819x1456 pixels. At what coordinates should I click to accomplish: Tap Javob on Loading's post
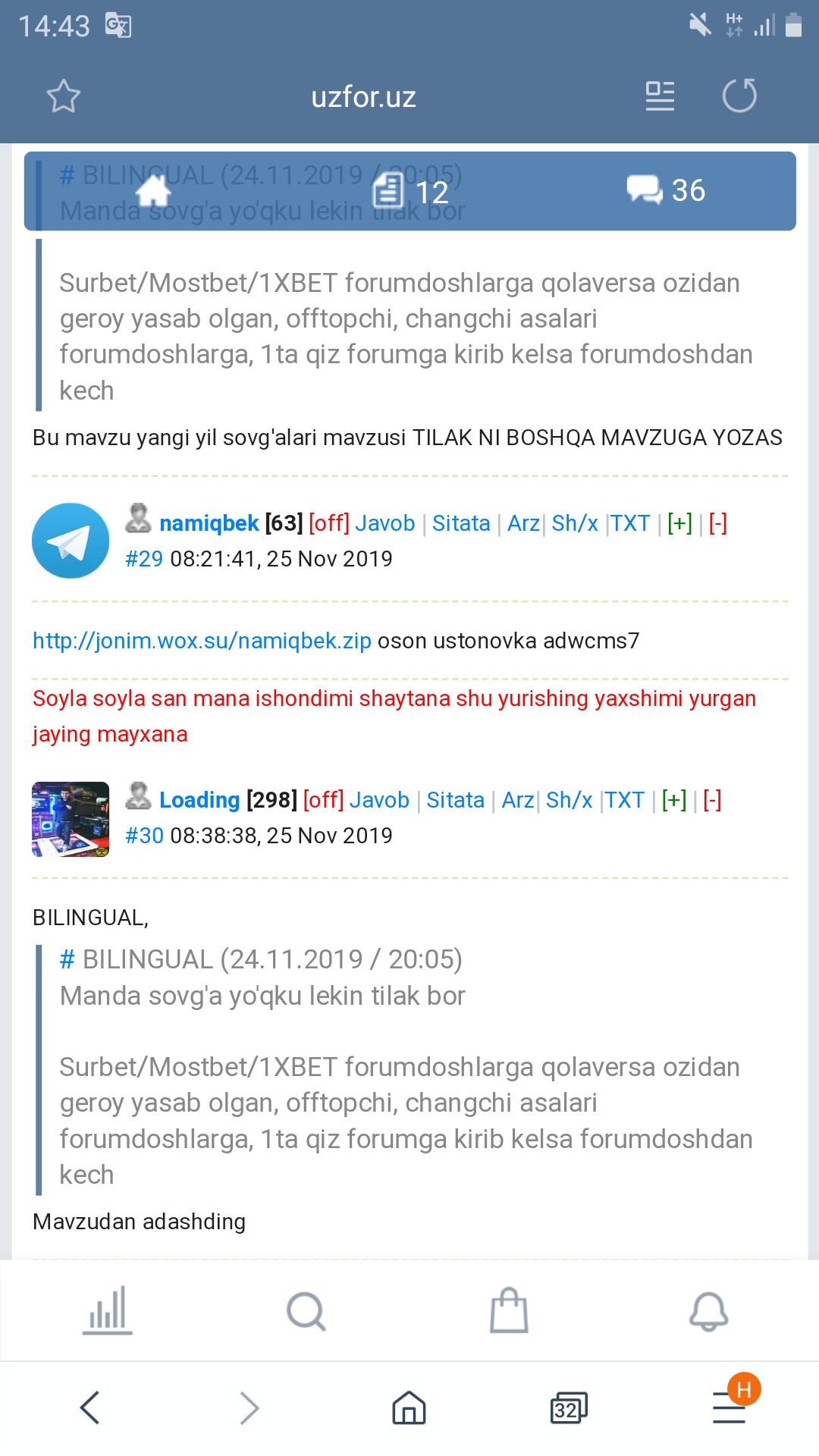pos(379,800)
